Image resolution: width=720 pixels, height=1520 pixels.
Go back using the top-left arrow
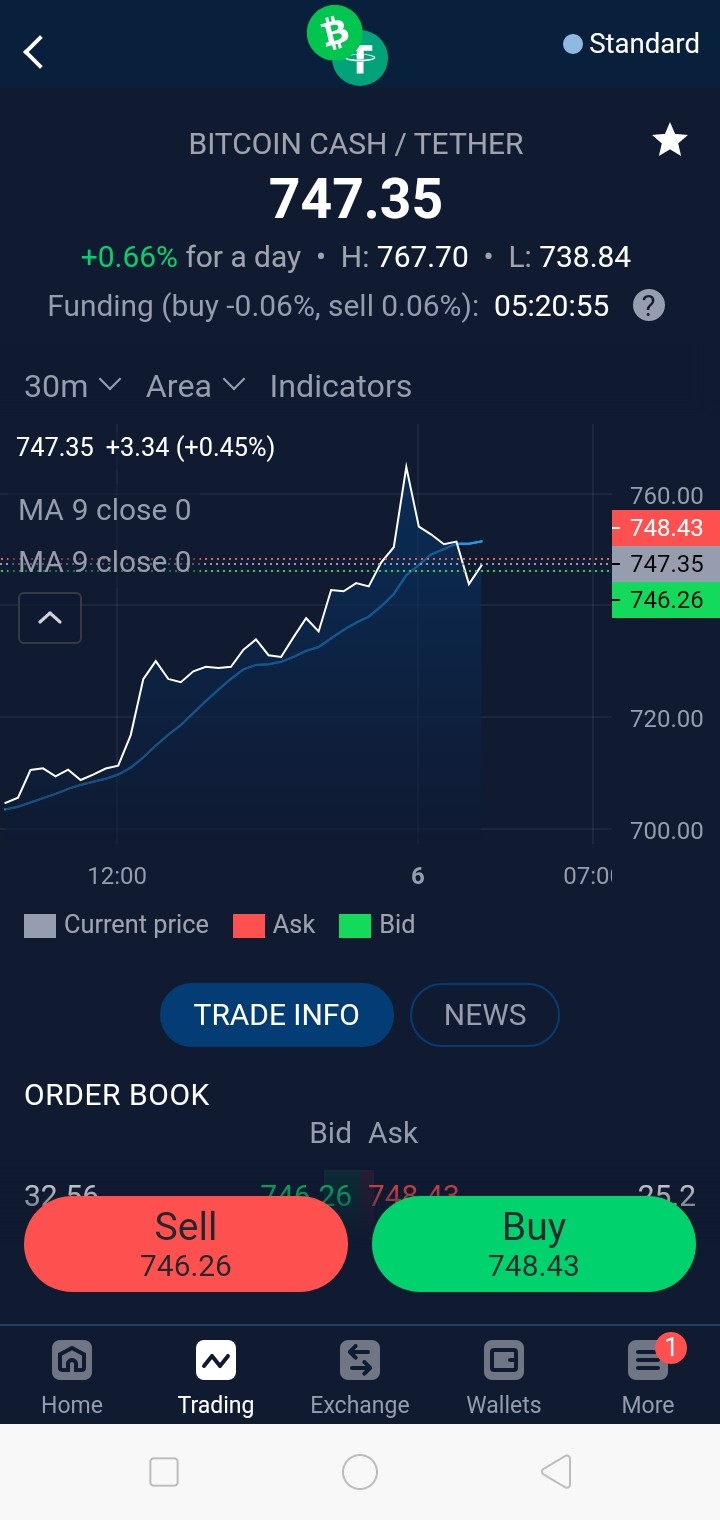pyautogui.click(x=34, y=52)
